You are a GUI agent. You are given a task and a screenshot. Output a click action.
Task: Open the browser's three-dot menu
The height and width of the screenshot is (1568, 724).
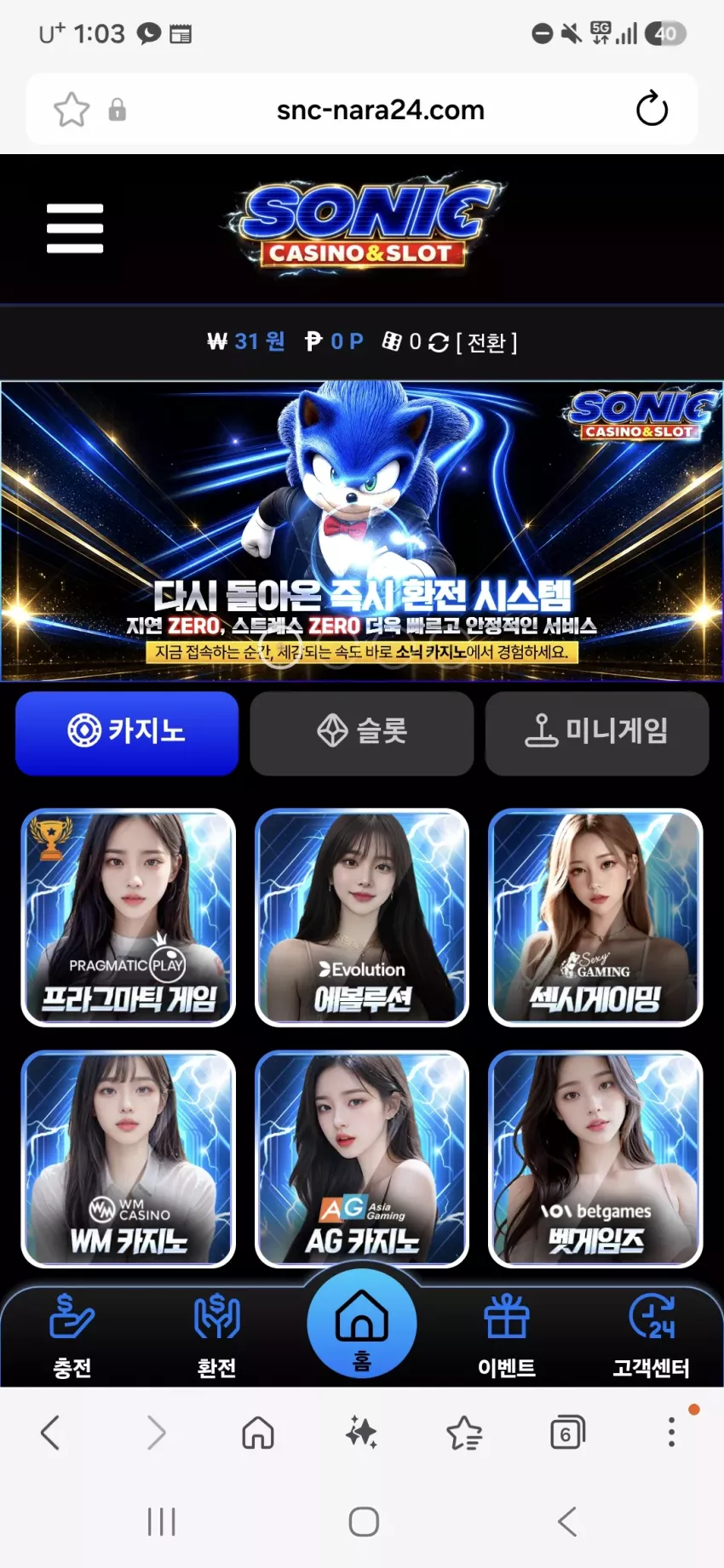point(672,1432)
